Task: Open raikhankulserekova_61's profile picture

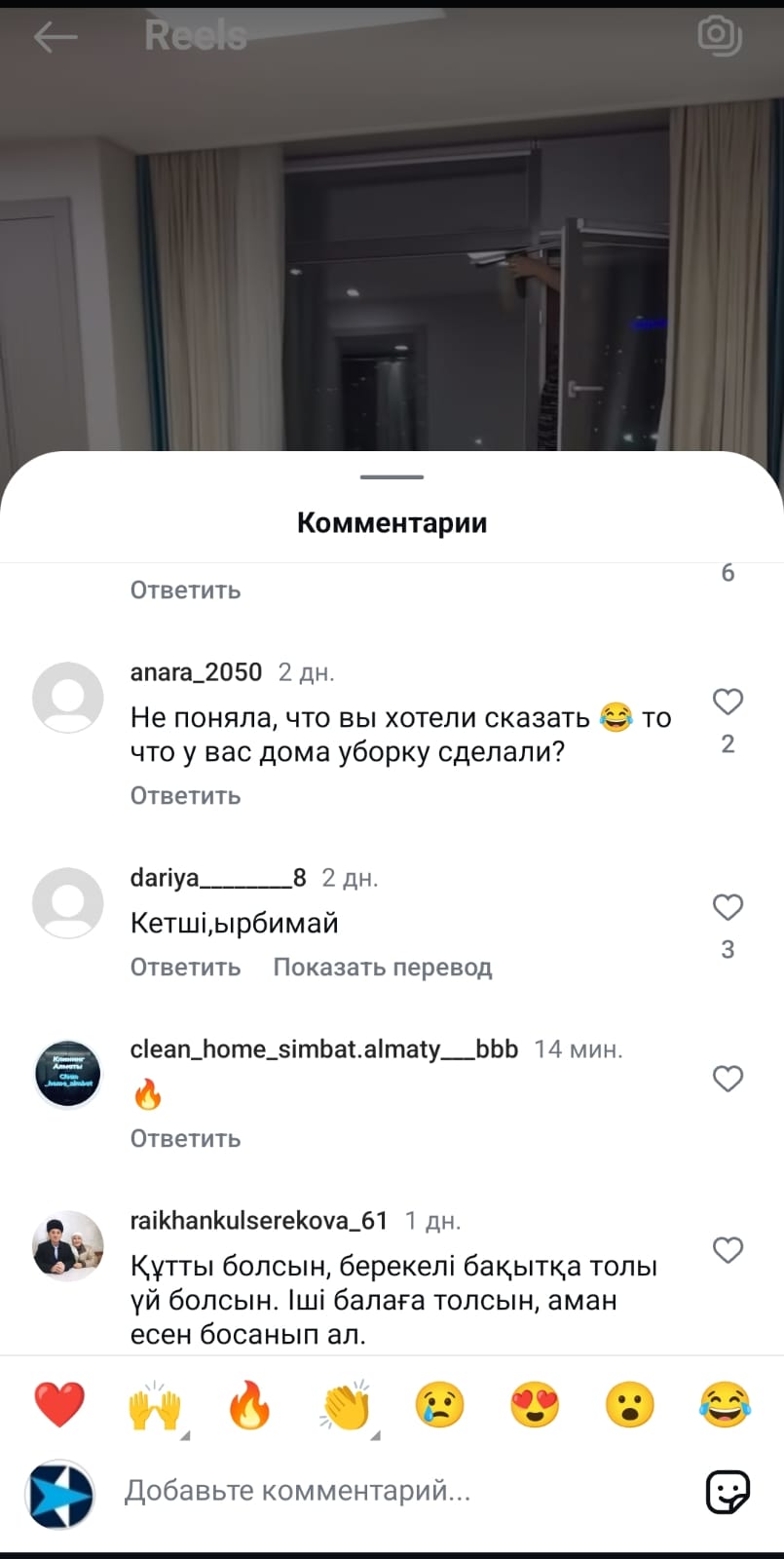Action: click(x=68, y=1246)
